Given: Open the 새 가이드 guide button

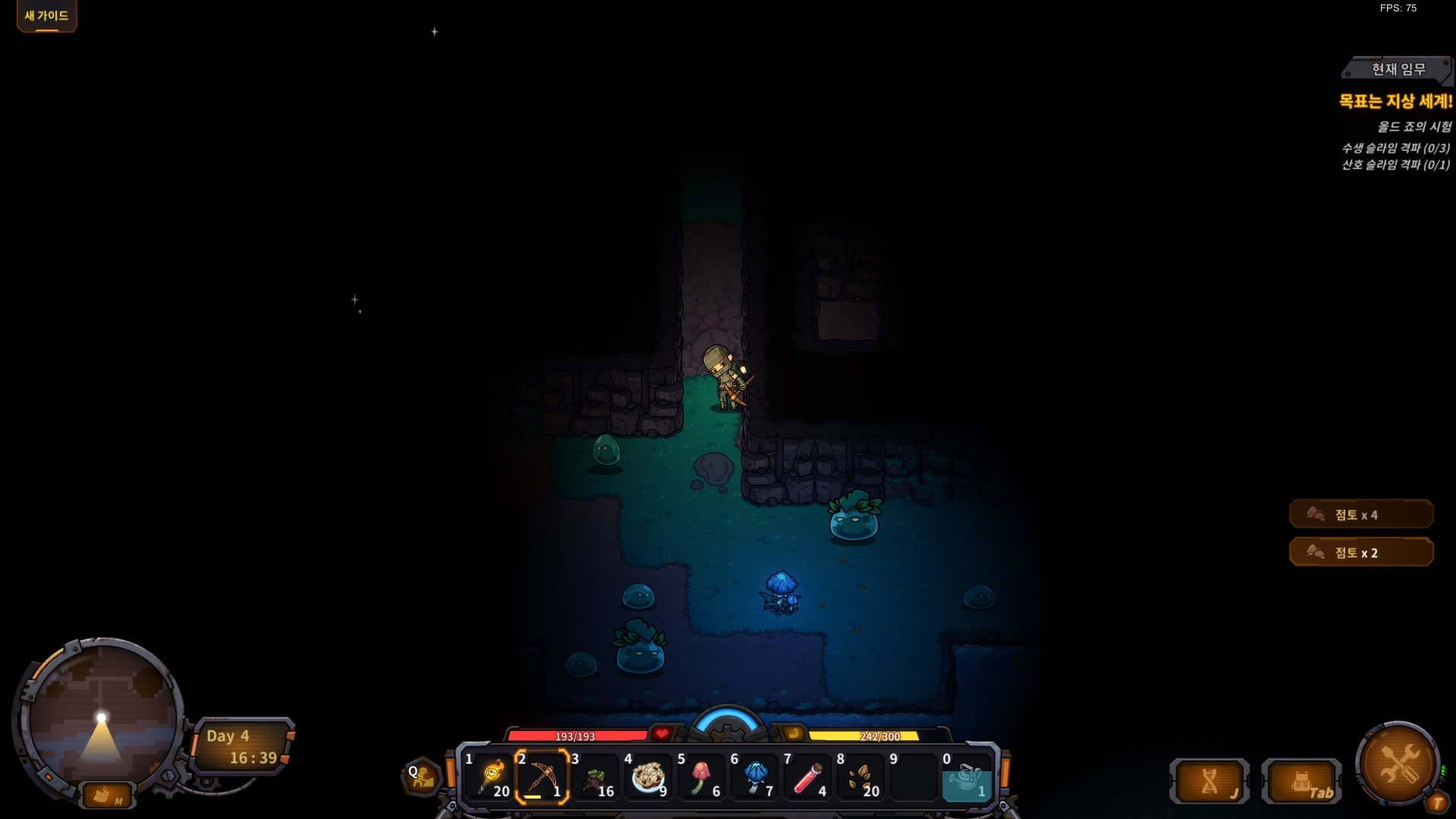Looking at the screenshot, I should pyautogui.click(x=46, y=16).
